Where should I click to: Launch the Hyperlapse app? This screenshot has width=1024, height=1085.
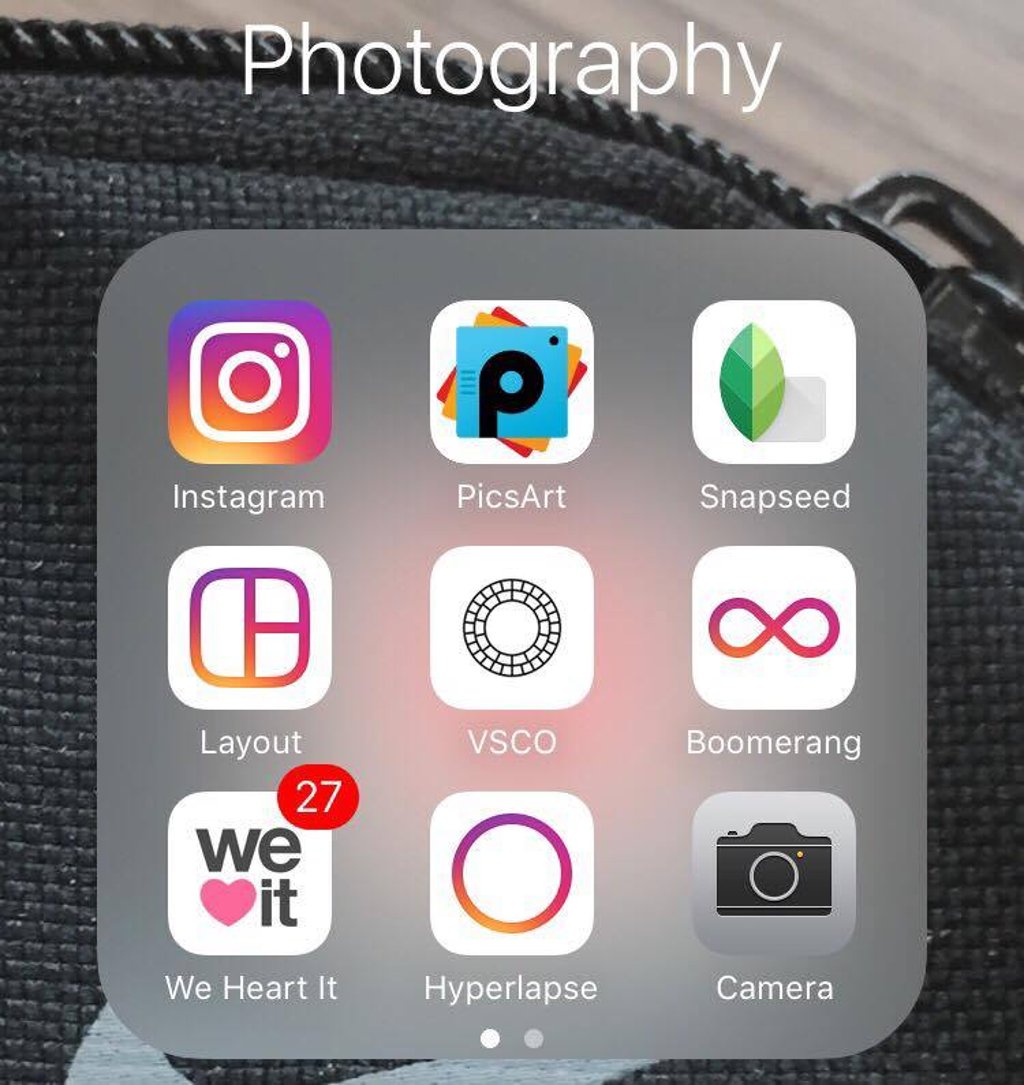(511, 873)
